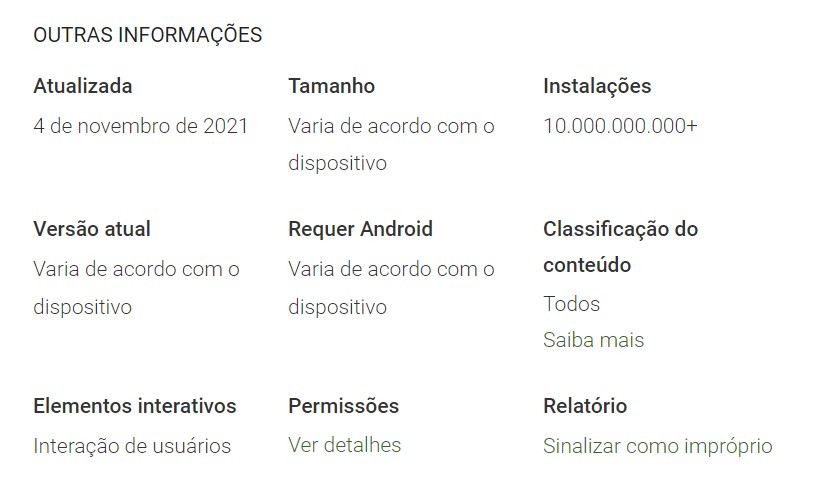Viewport: 837px width, 480px height.
Task: Tap Sinalizar como impróprio
Action: click(x=657, y=446)
